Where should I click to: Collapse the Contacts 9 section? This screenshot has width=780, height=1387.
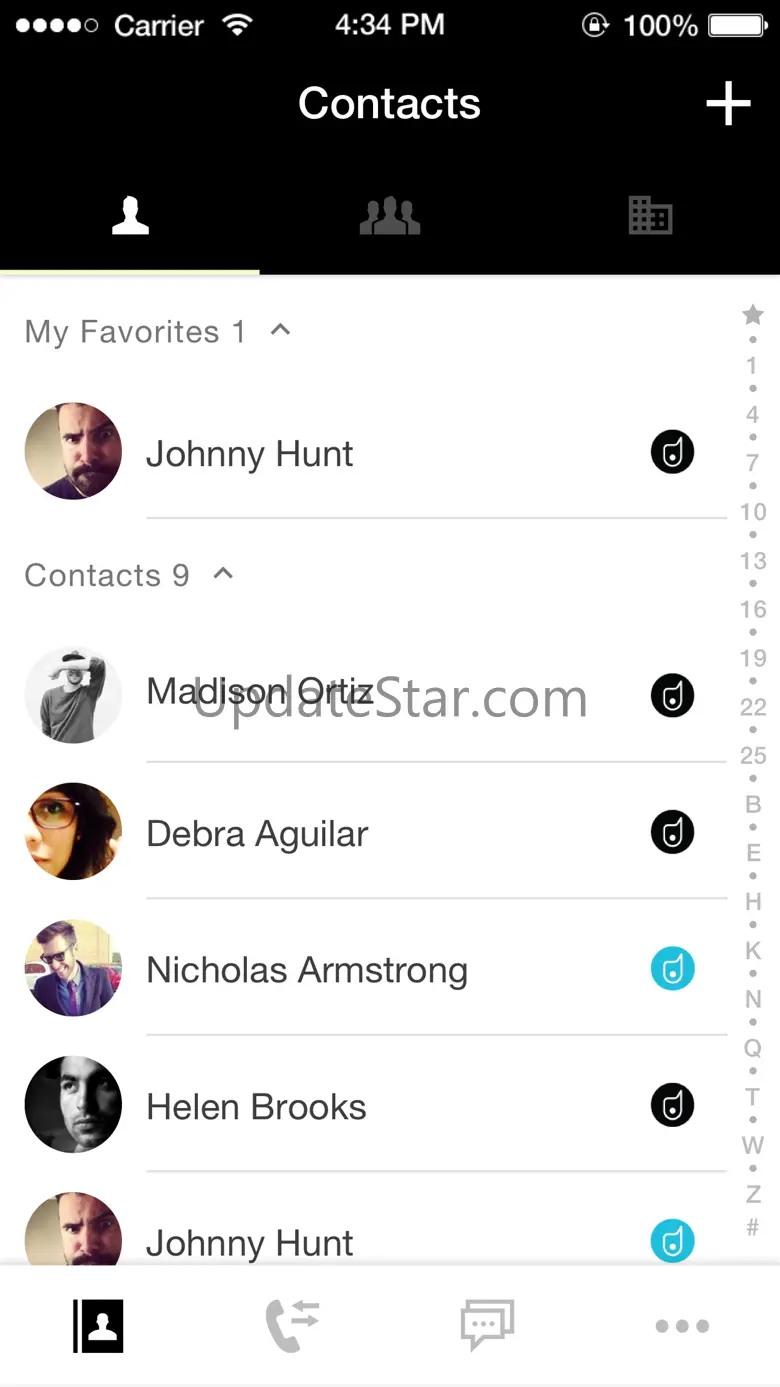pyautogui.click(x=224, y=574)
